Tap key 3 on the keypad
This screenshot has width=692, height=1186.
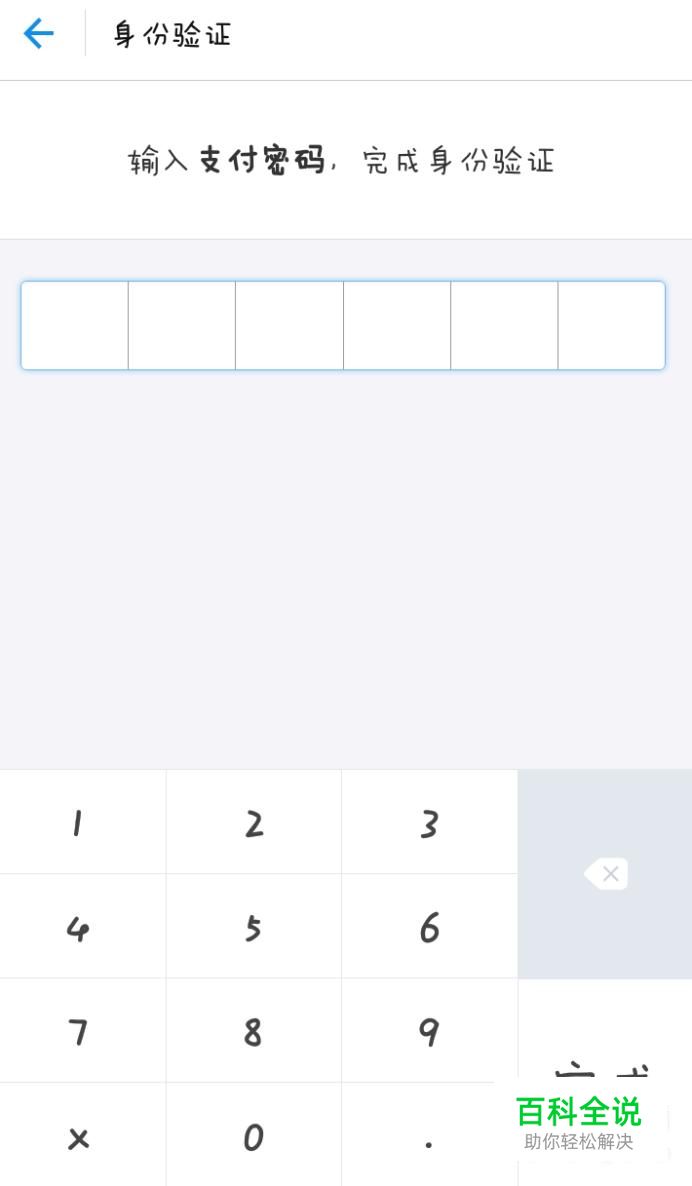430,822
